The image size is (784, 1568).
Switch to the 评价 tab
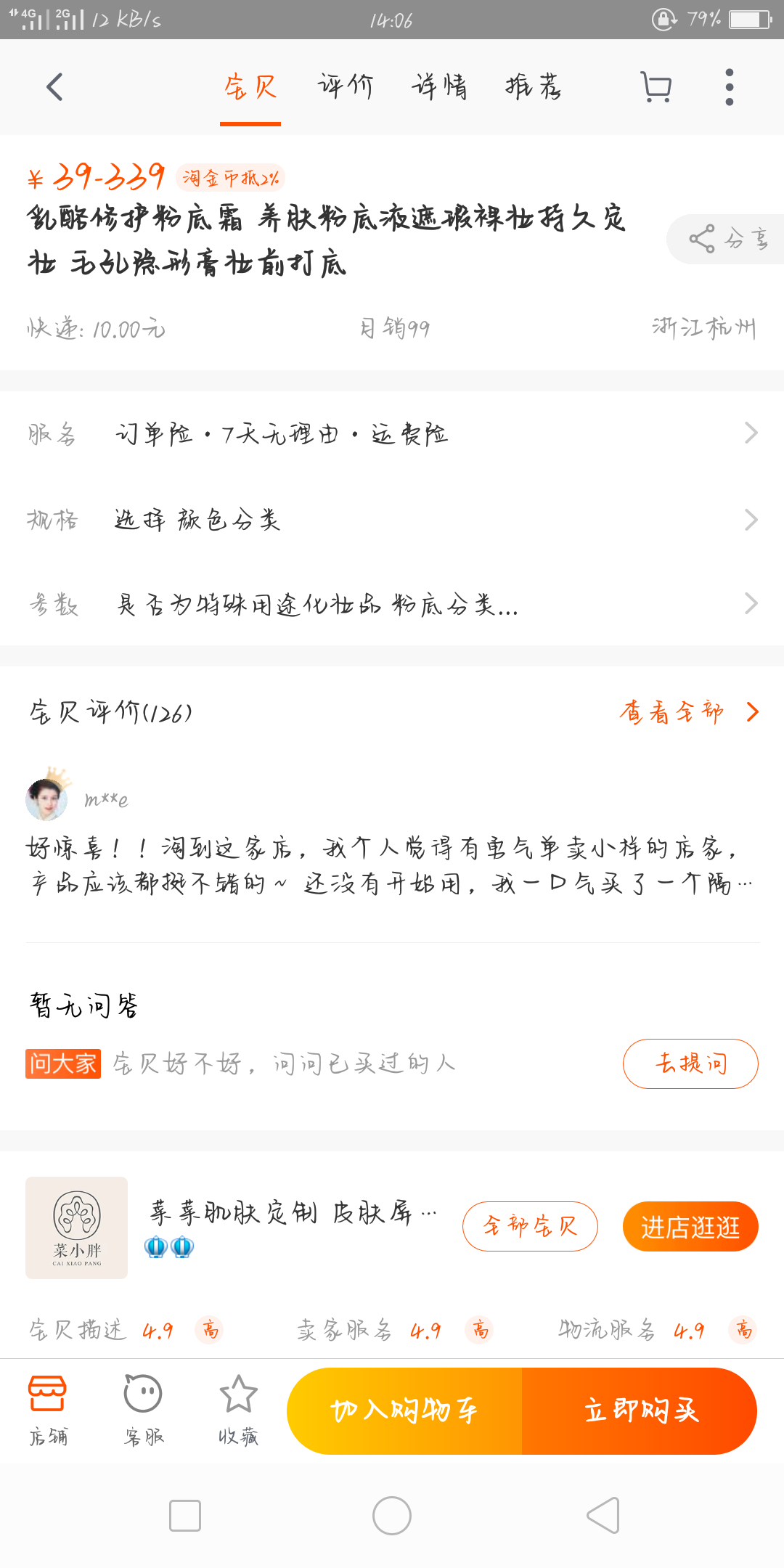click(x=345, y=87)
